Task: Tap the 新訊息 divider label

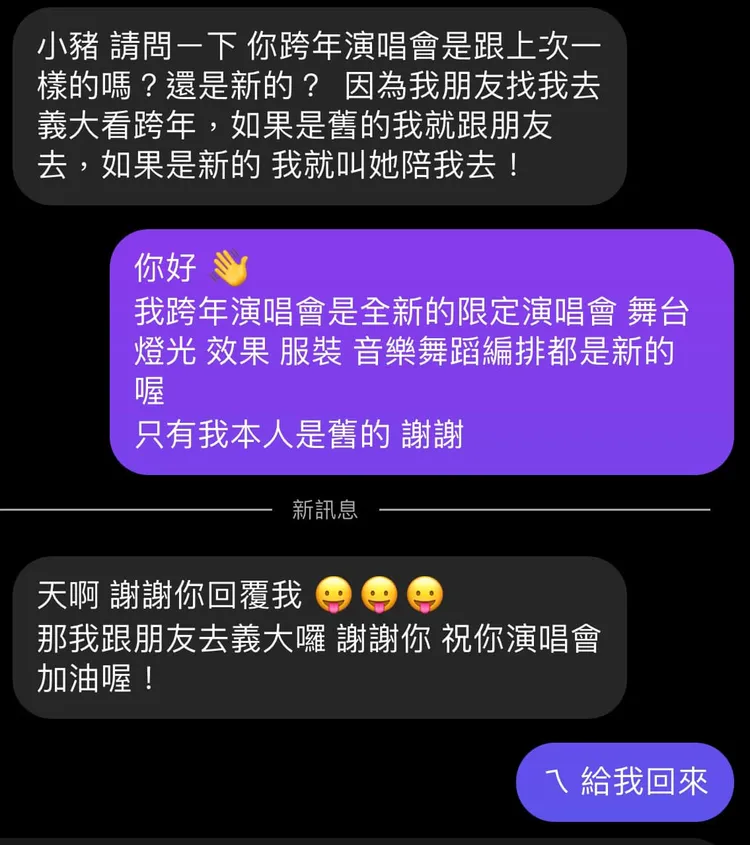Action: coord(327,510)
